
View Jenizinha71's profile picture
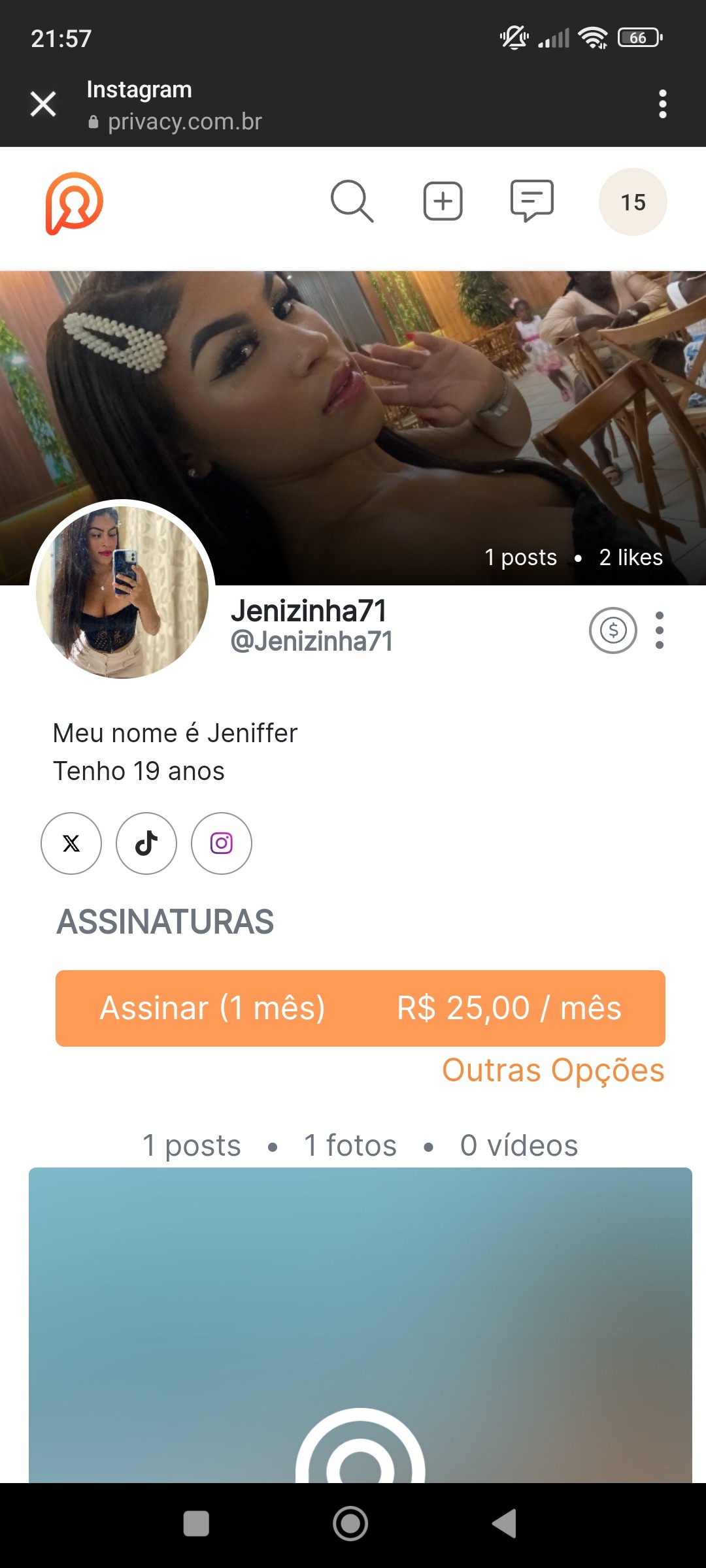coord(122,592)
